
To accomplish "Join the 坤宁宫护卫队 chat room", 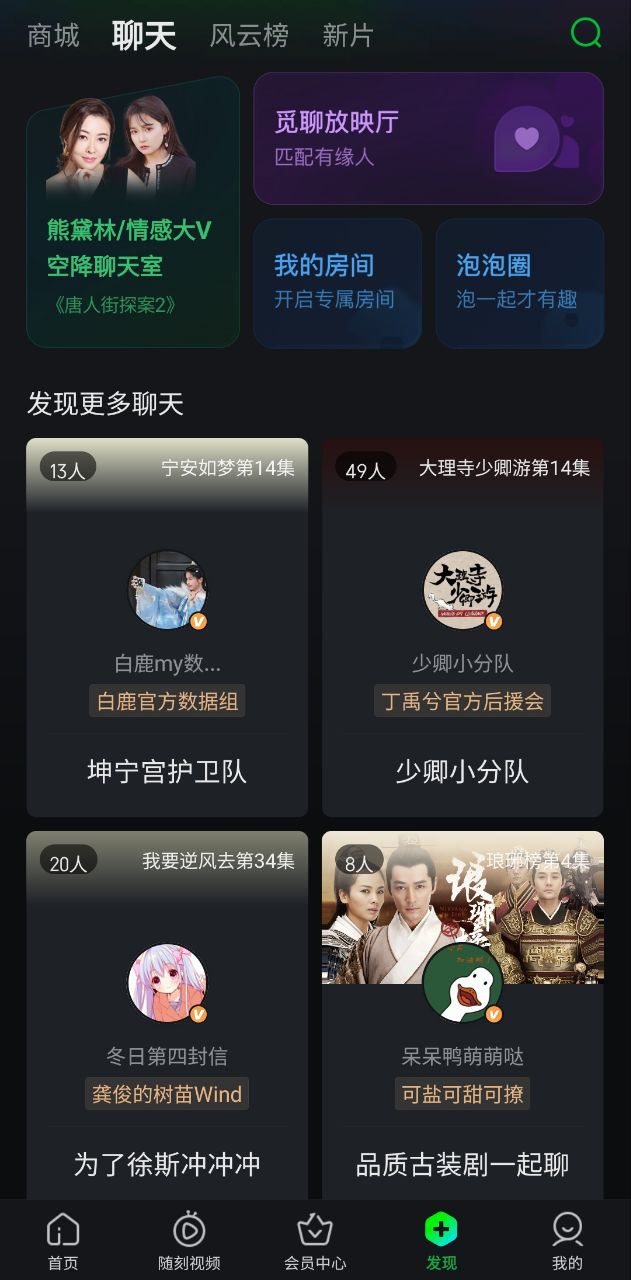I will pyautogui.click(x=167, y=628).
